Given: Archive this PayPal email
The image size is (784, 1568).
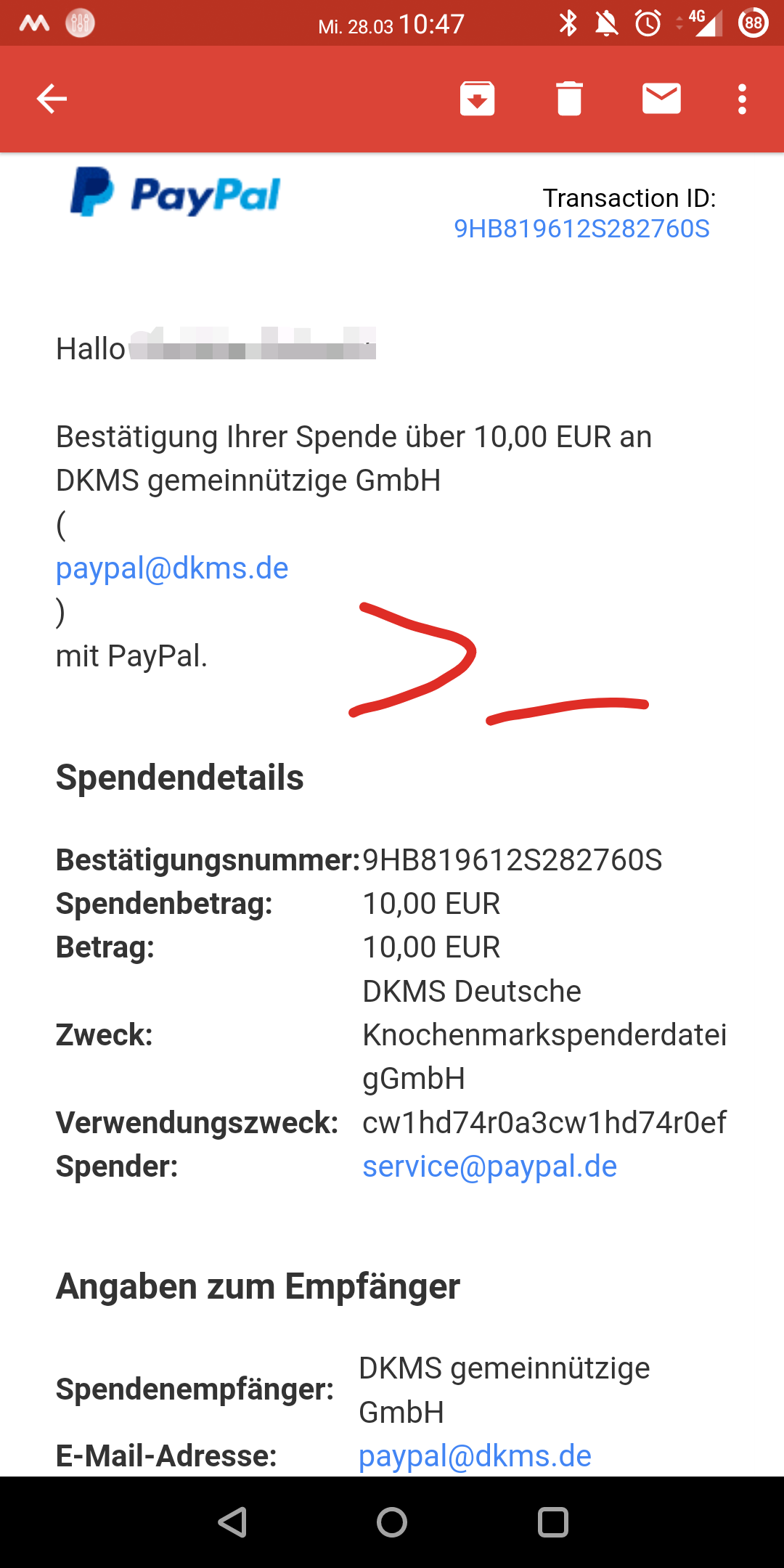Looking at the screenshot, I should [x=477, y=99].
